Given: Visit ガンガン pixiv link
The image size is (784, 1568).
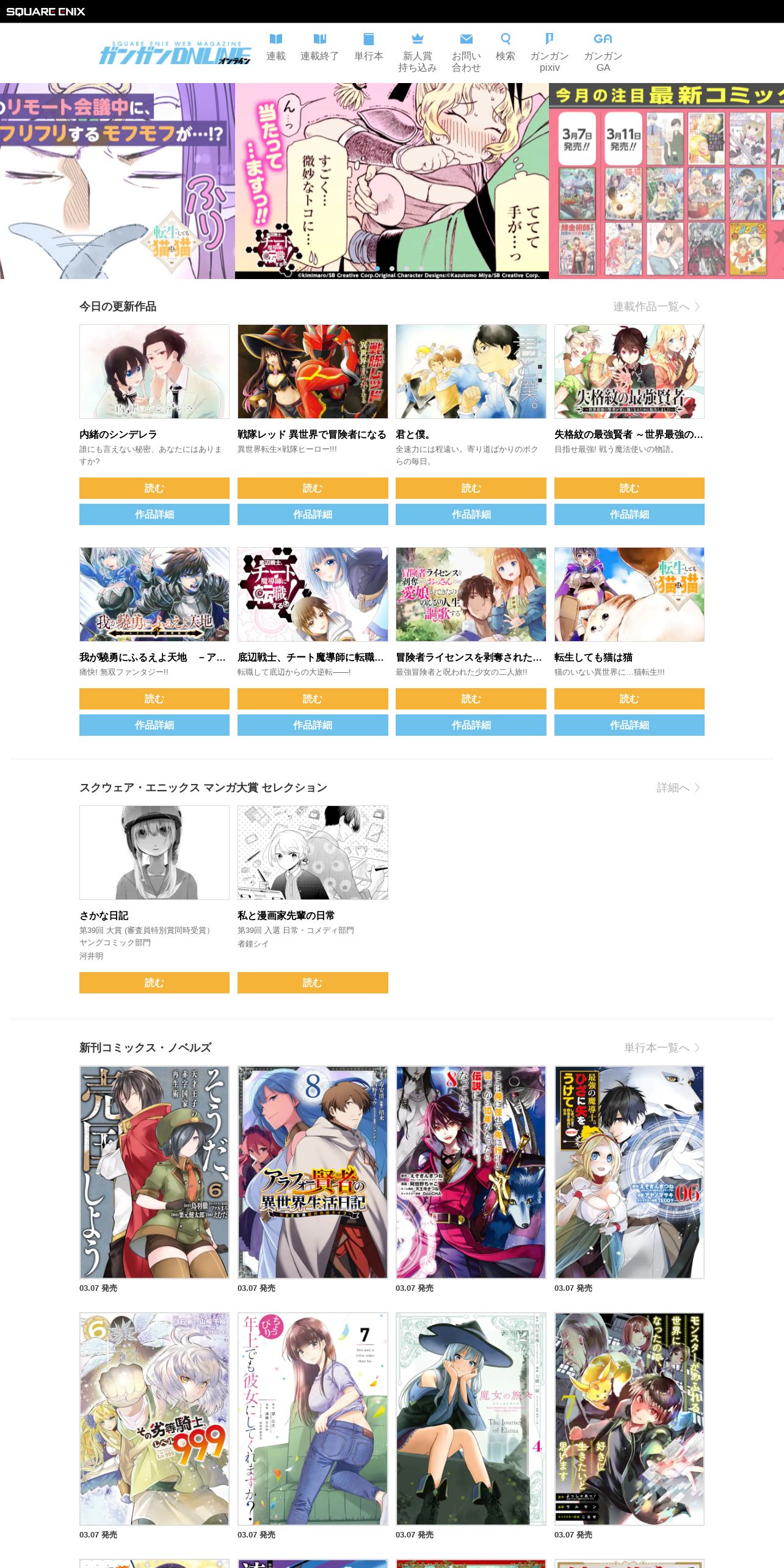Looking at the screenshot, I should coord(550,53).
